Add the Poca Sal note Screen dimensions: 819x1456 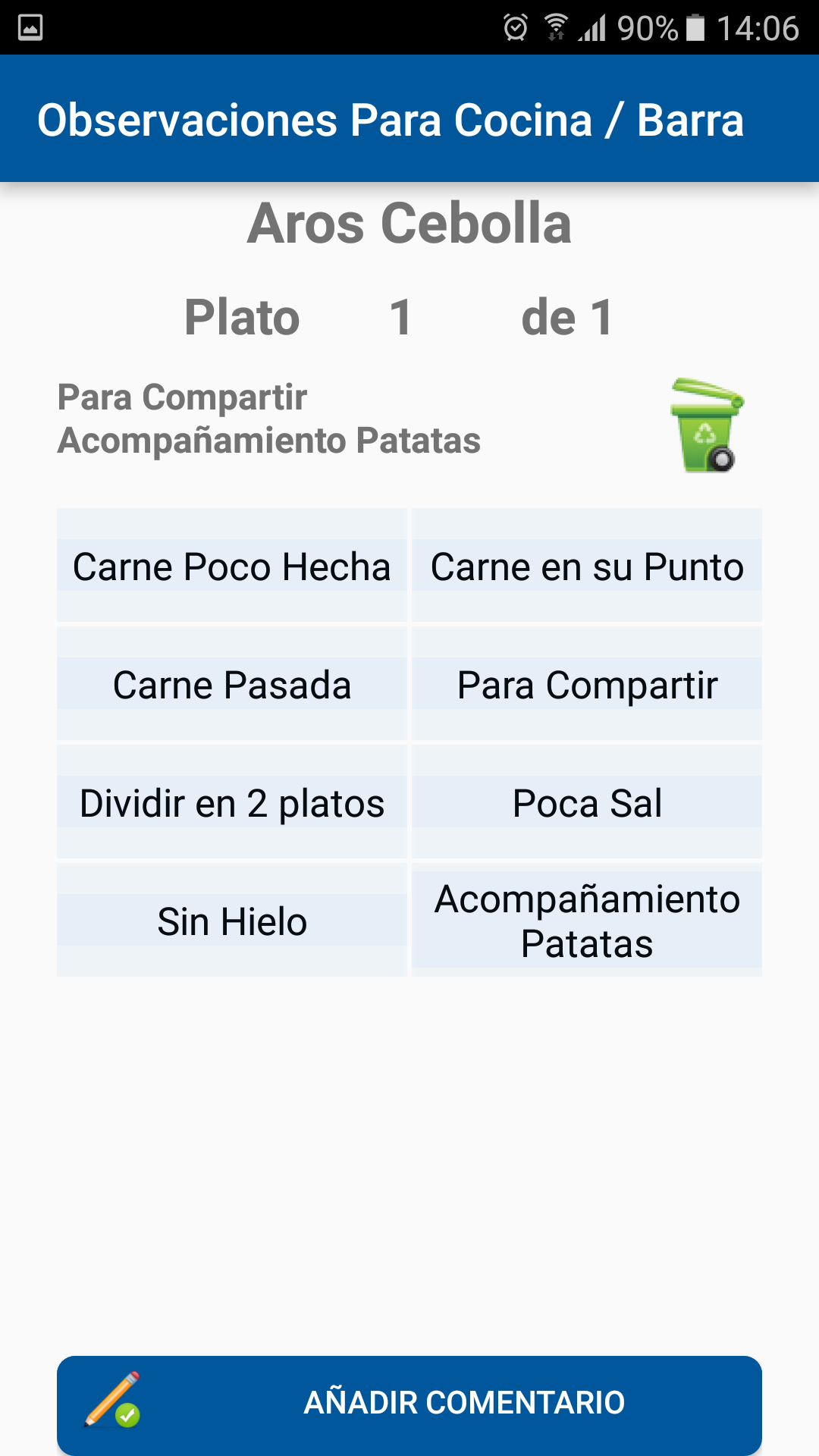click(x=587, y=803)
